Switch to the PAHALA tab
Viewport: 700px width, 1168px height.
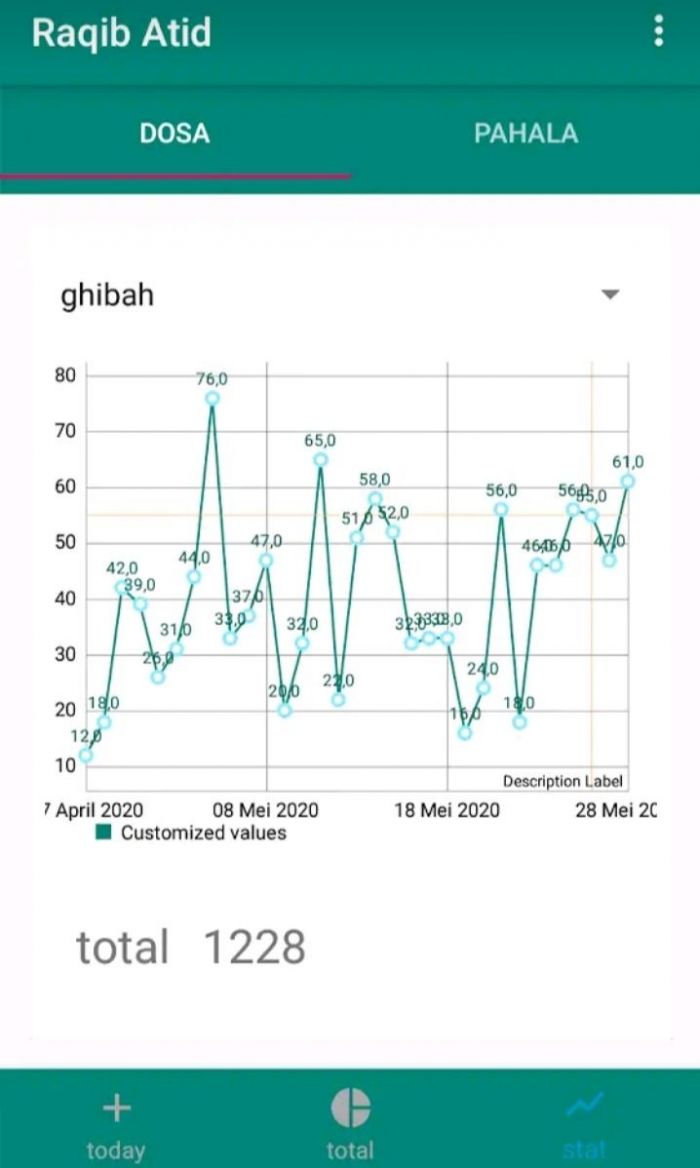click(525, 134)
